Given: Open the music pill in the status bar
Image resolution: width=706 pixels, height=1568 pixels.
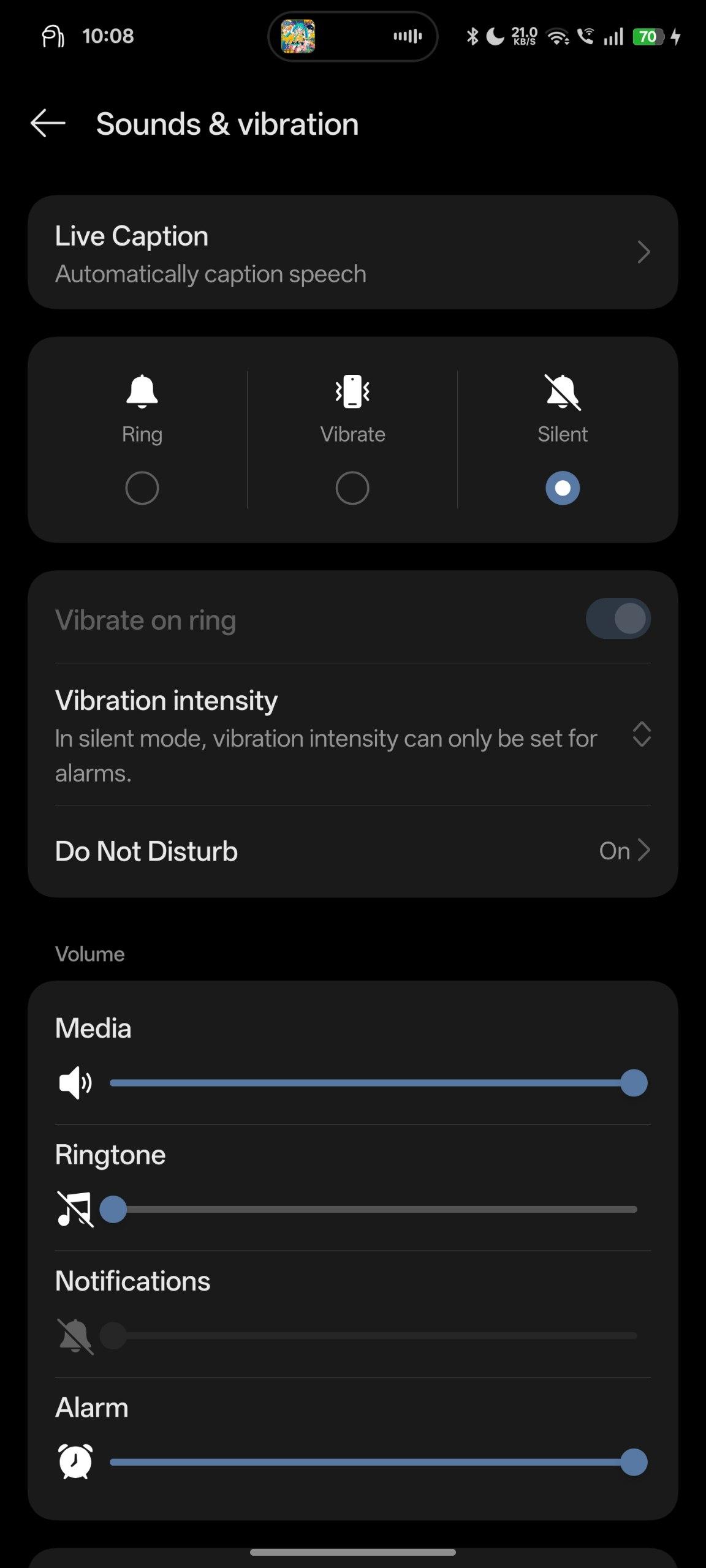Looking at the screenshot, I should coord(353,37).
